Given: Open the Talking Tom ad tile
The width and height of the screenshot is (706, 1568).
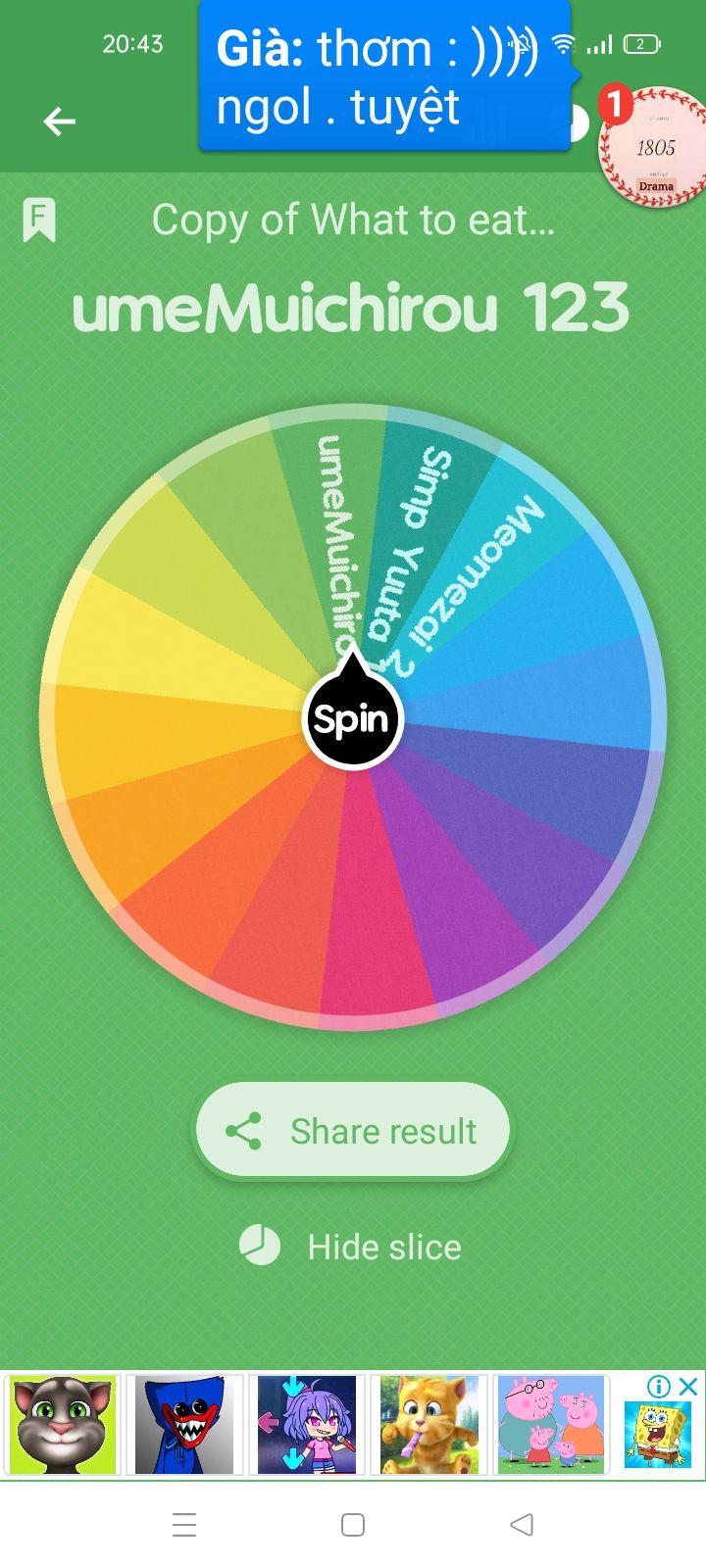Looking at the screenshot, I should coord(62,1425).
